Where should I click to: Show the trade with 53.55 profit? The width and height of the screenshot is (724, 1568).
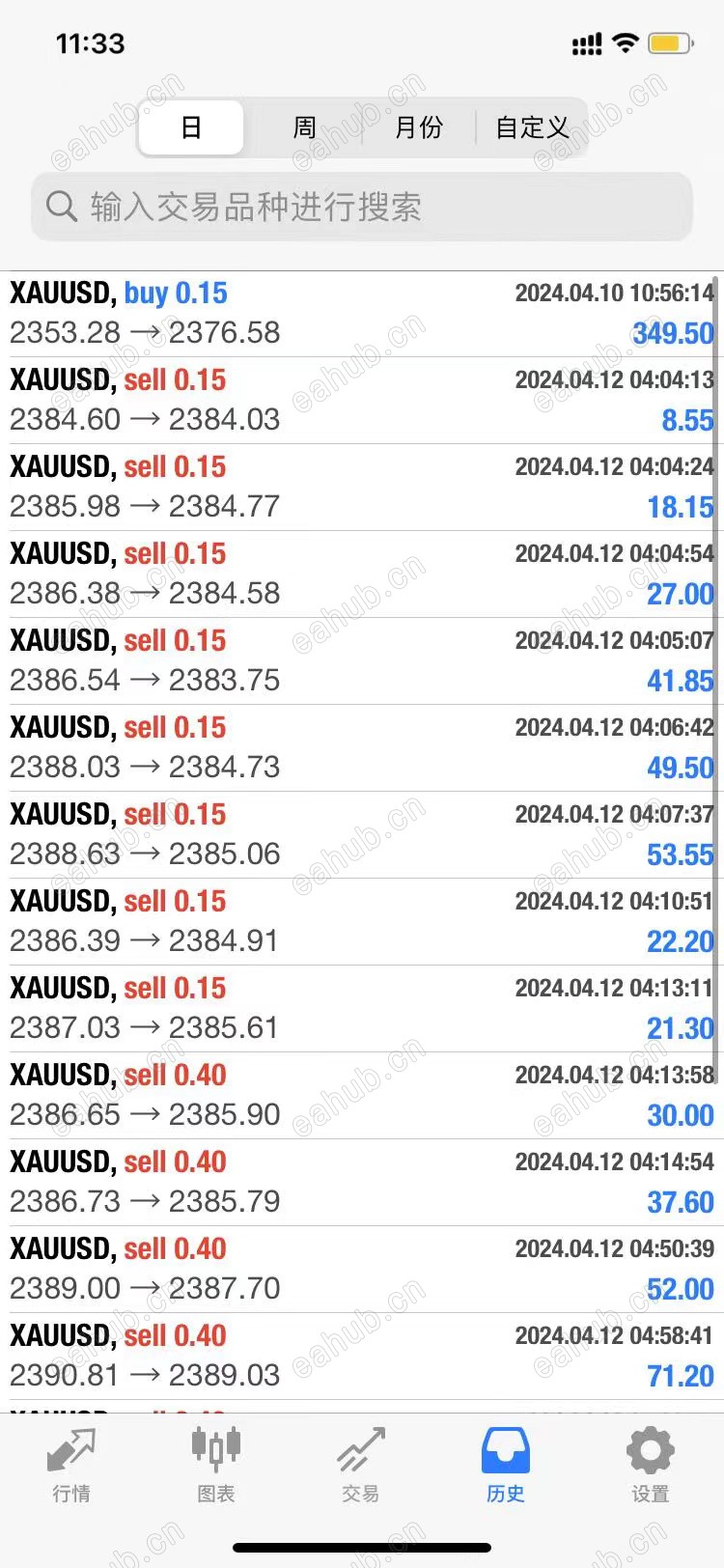362,835
